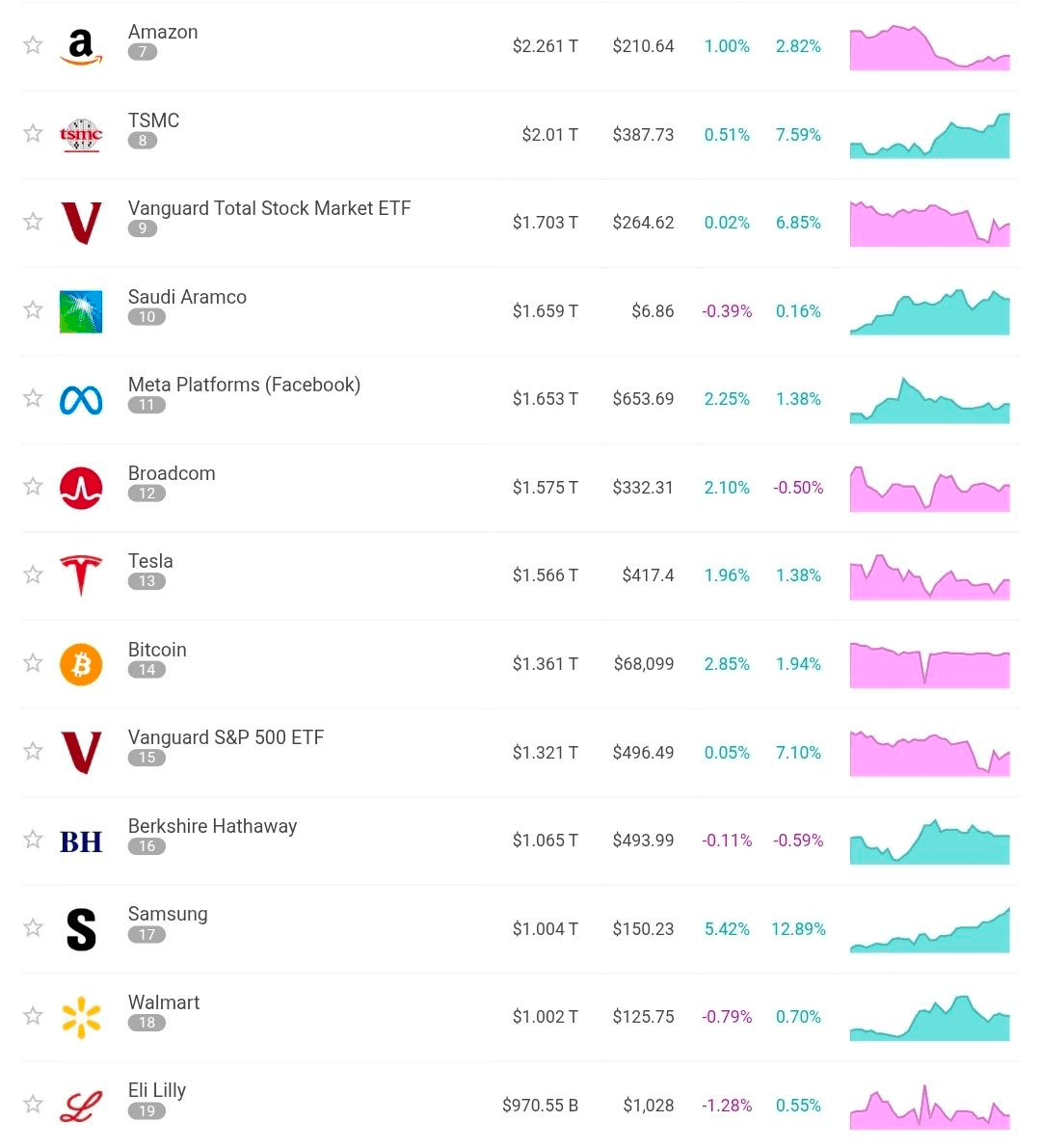Open the Bitcoin entry

[157, 650]
